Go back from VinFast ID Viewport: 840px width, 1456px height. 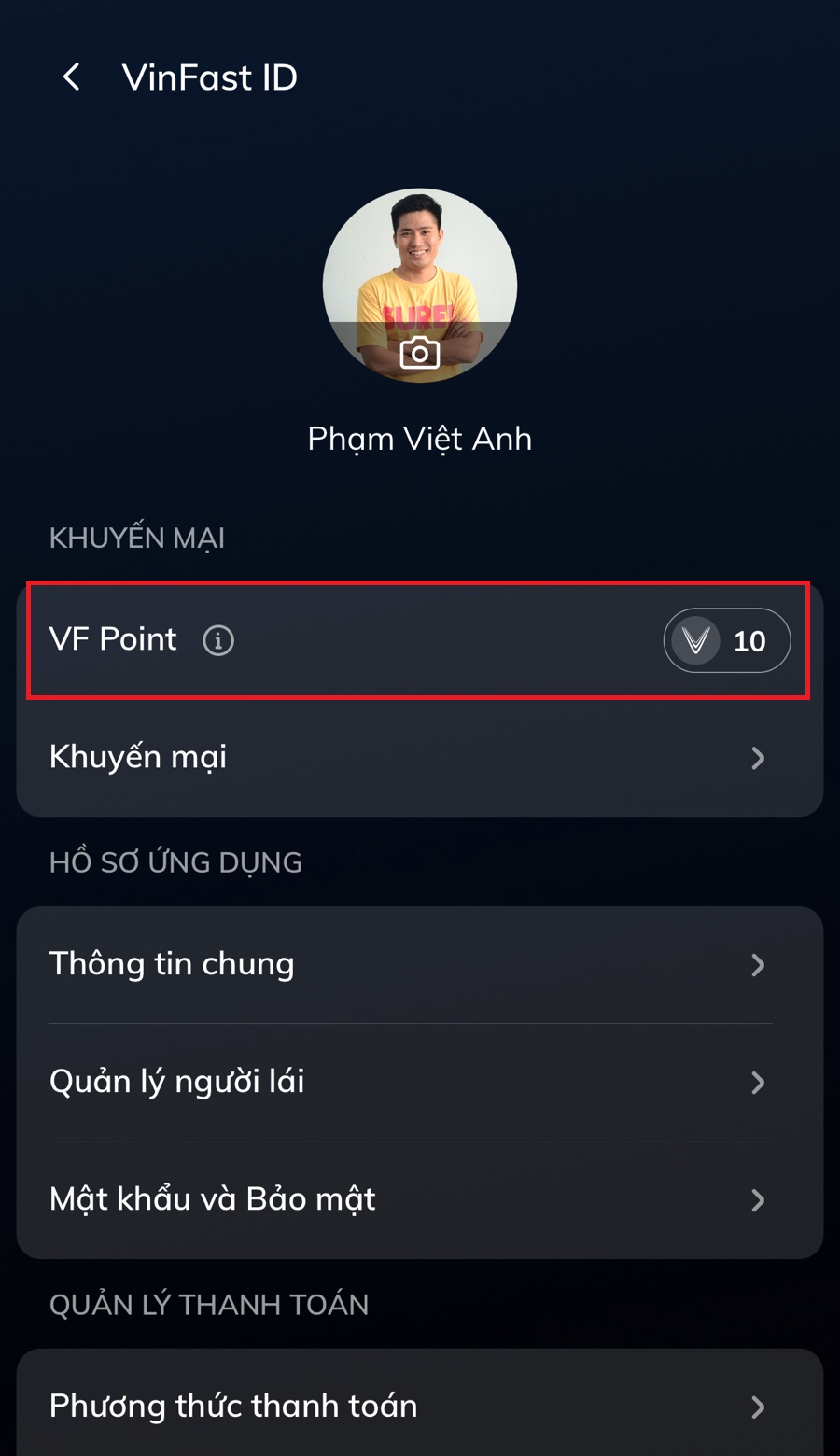coord(72,77)
